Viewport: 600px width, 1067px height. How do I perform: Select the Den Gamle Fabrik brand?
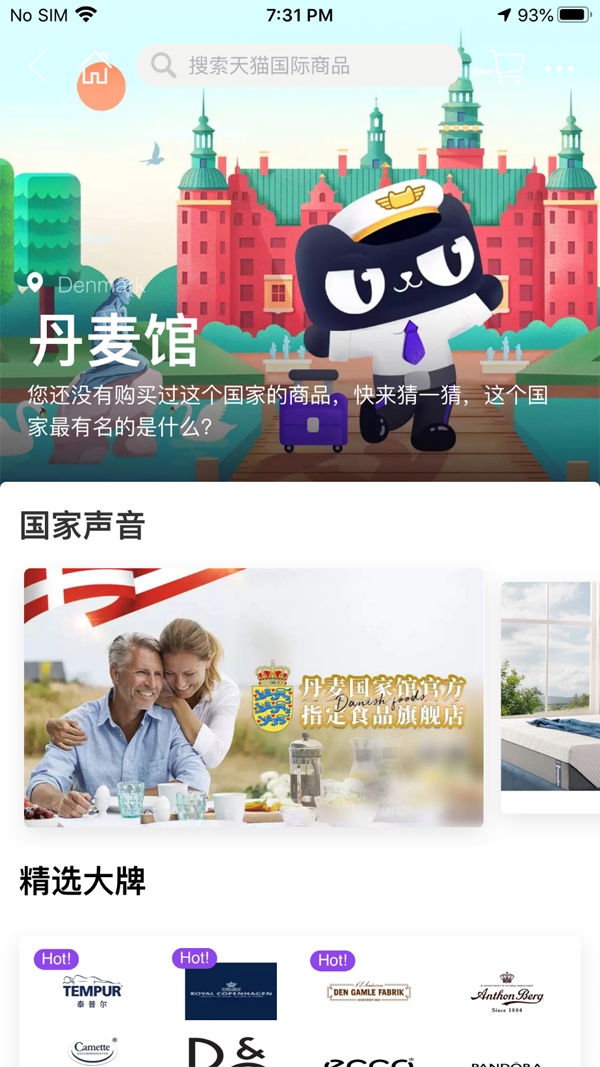coord(369,991)
